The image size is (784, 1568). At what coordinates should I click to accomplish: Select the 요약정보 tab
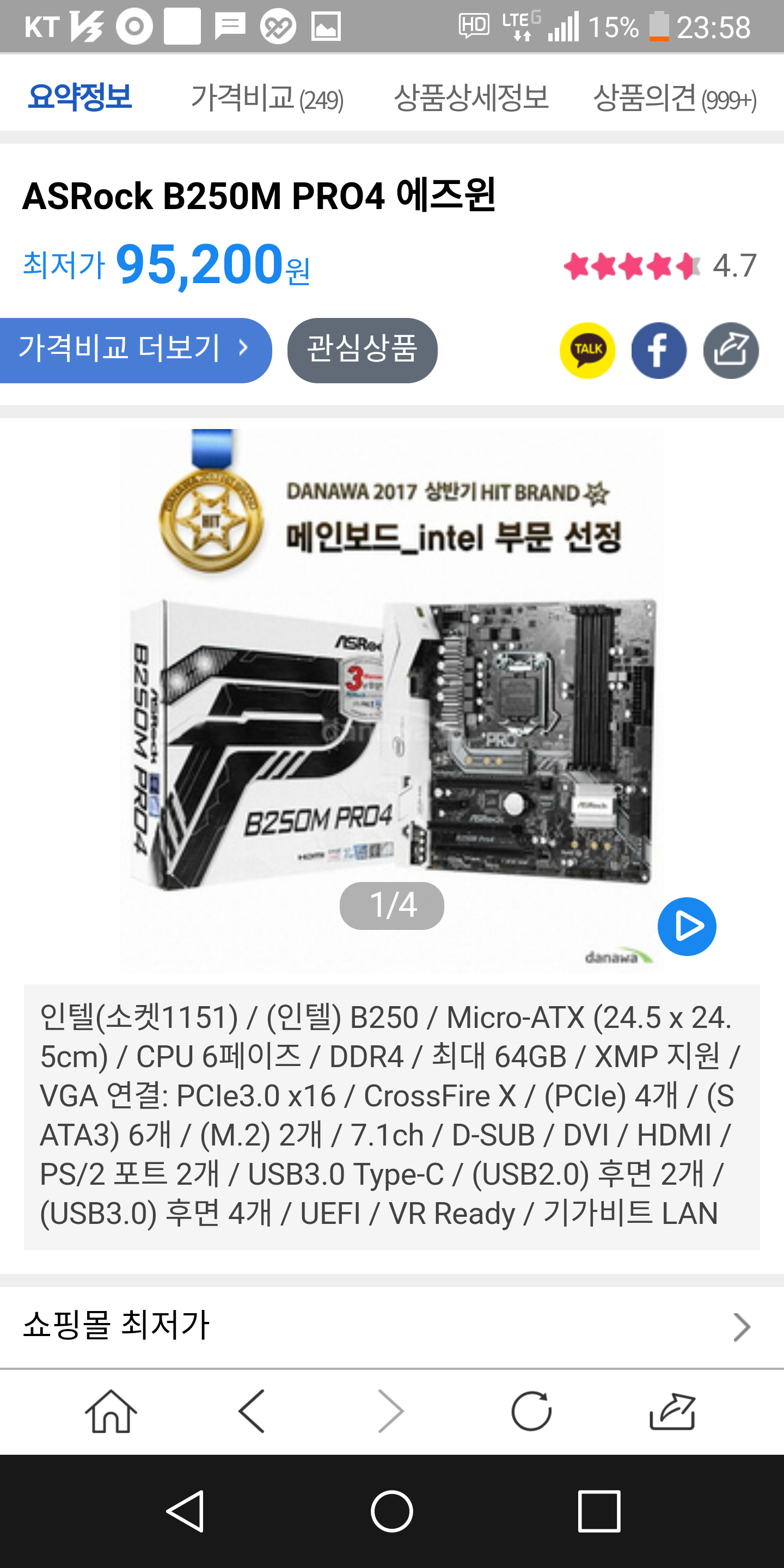(79, 96)
